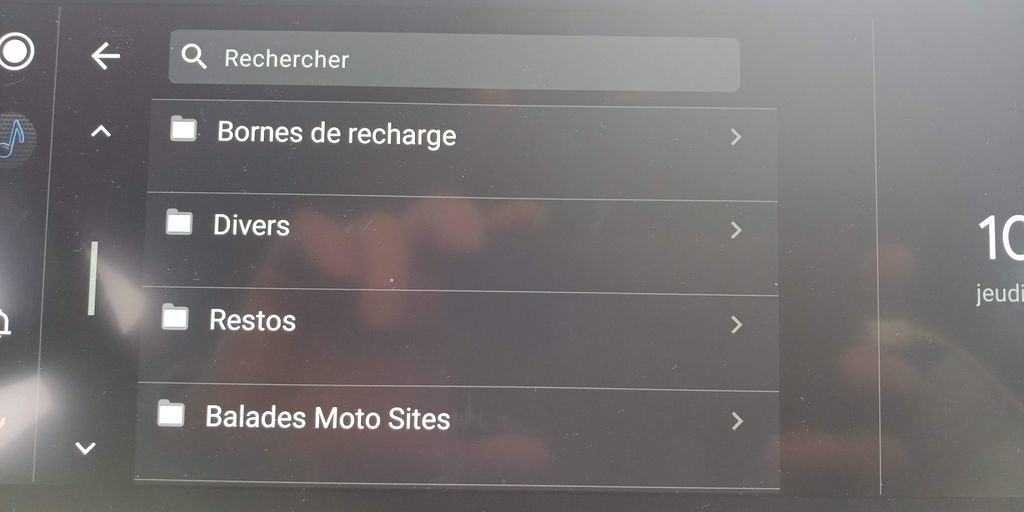Tap the circle home button in sidebar
1024x512 pixels.
point(14,50)
